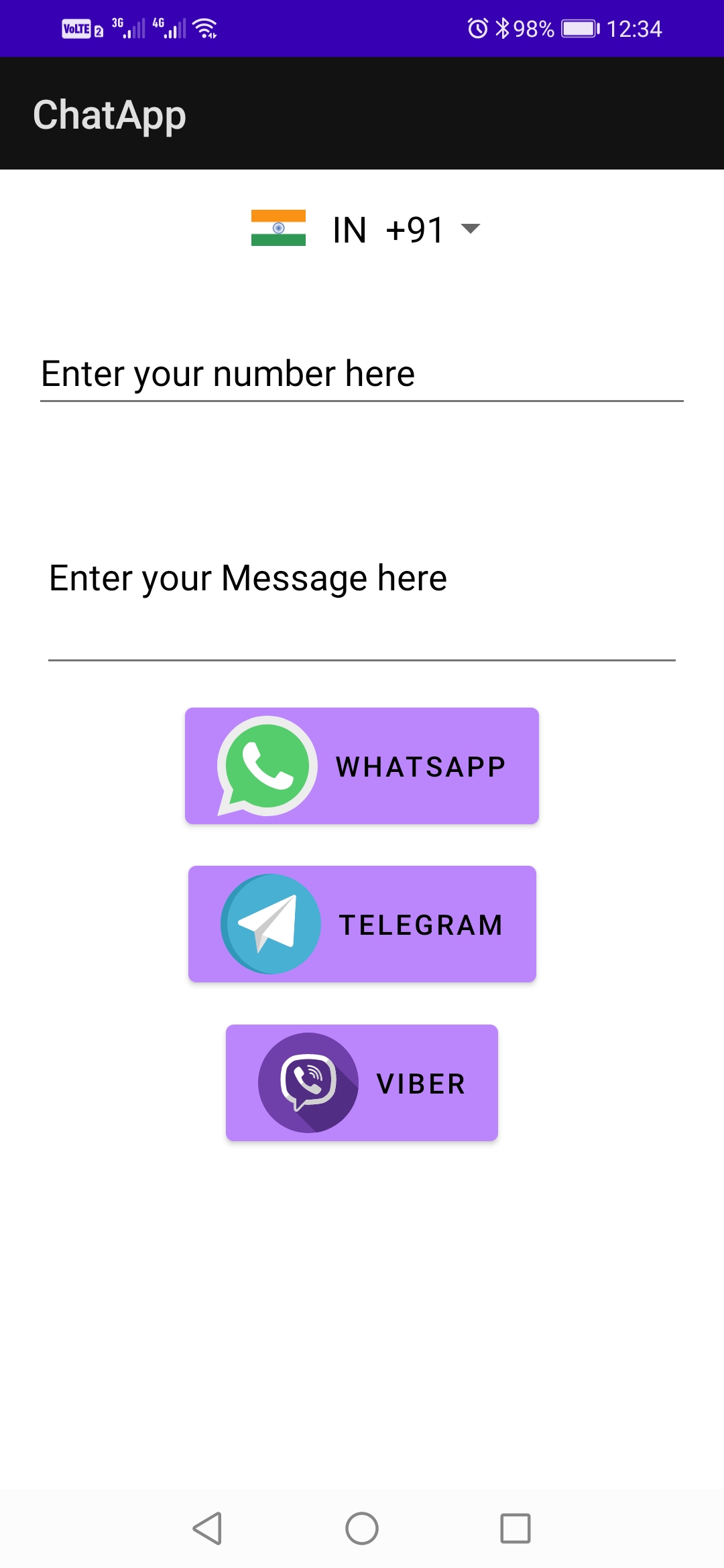The width and height of the screenshot is (724, 1568).
Task: Tap the battery icon in the status bar
Action: 578,27
